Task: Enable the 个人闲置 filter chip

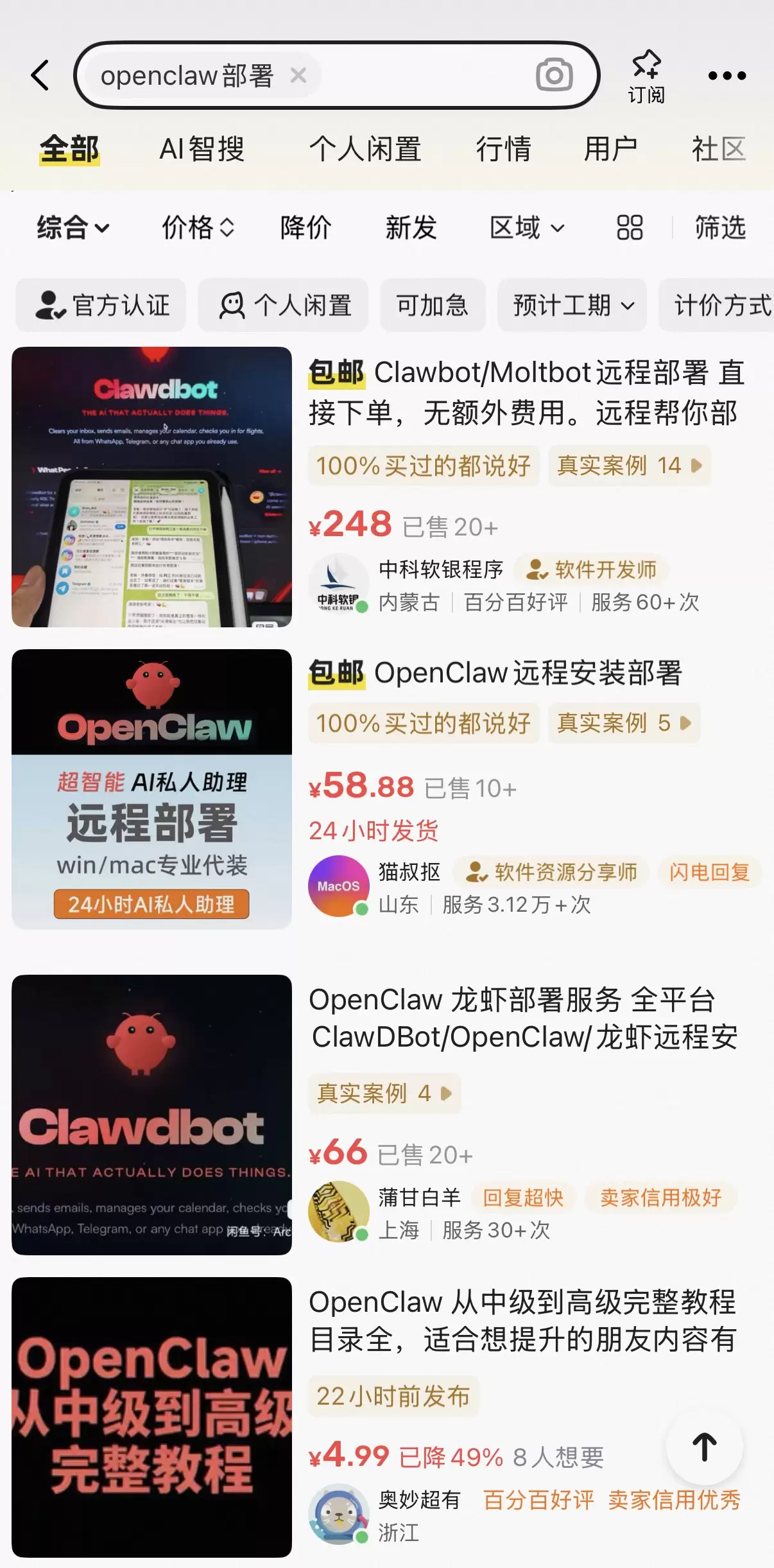Action: click(283, 306)
